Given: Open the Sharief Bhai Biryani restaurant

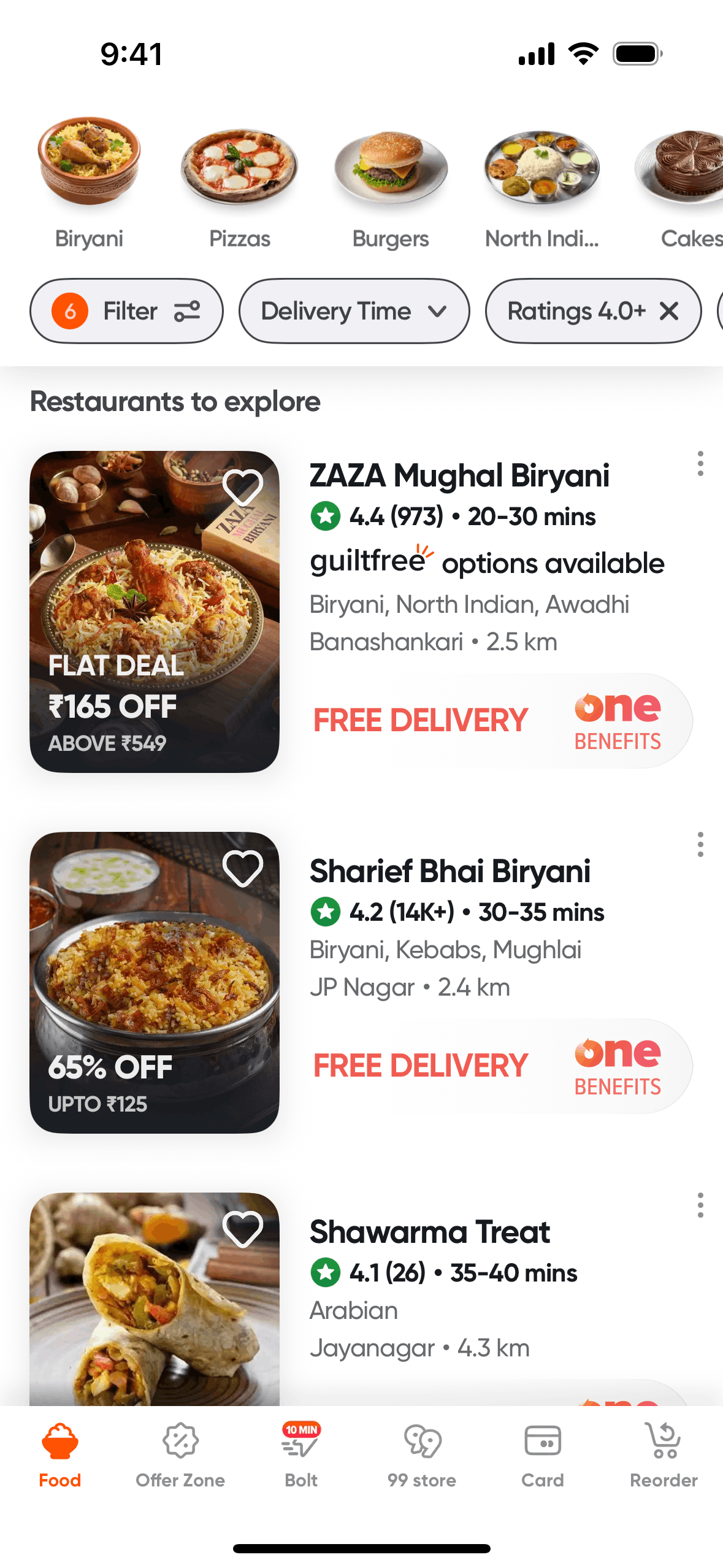Looking at the screenshot, I should click(449, 871).
